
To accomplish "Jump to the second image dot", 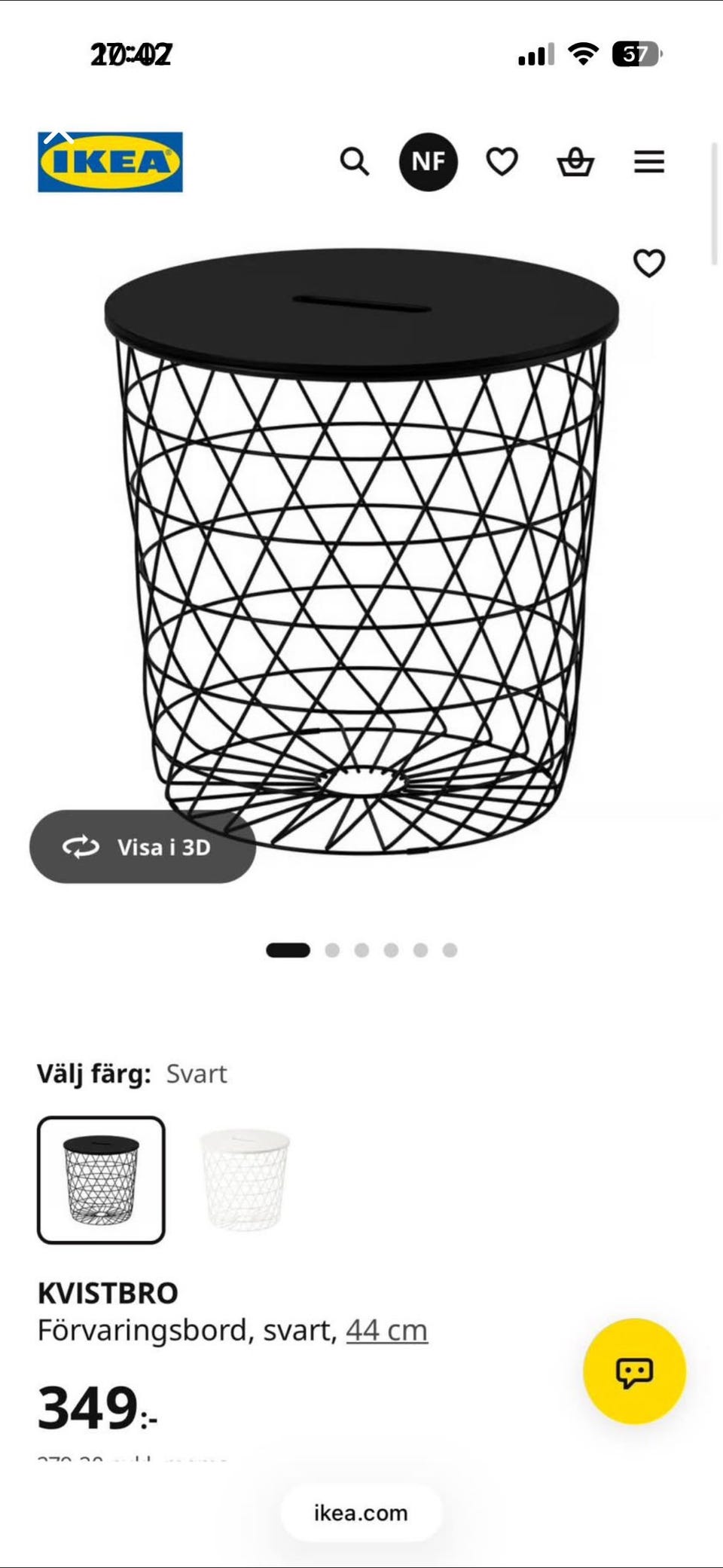I will [332, 950].
